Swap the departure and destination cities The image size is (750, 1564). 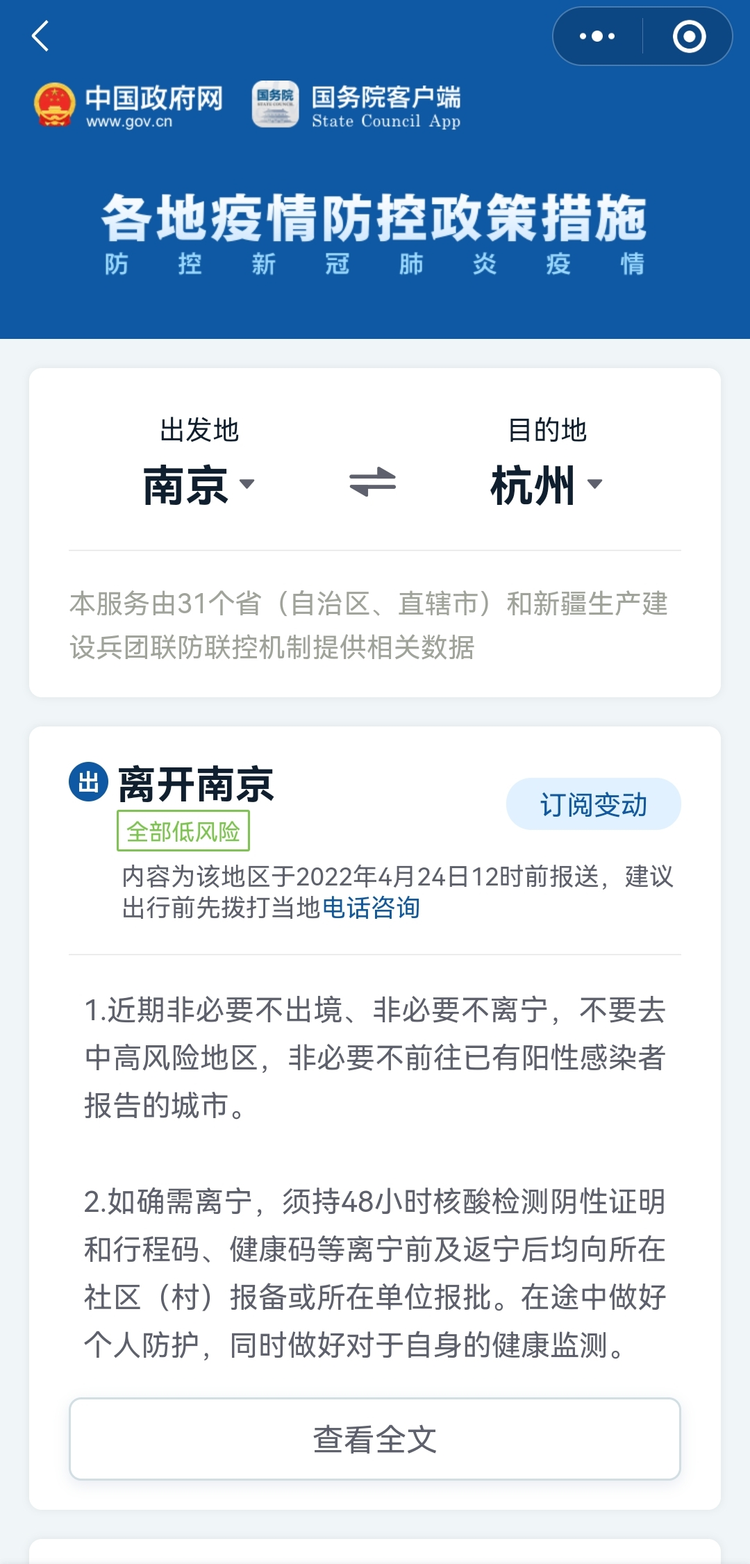[x=373, y=483]
